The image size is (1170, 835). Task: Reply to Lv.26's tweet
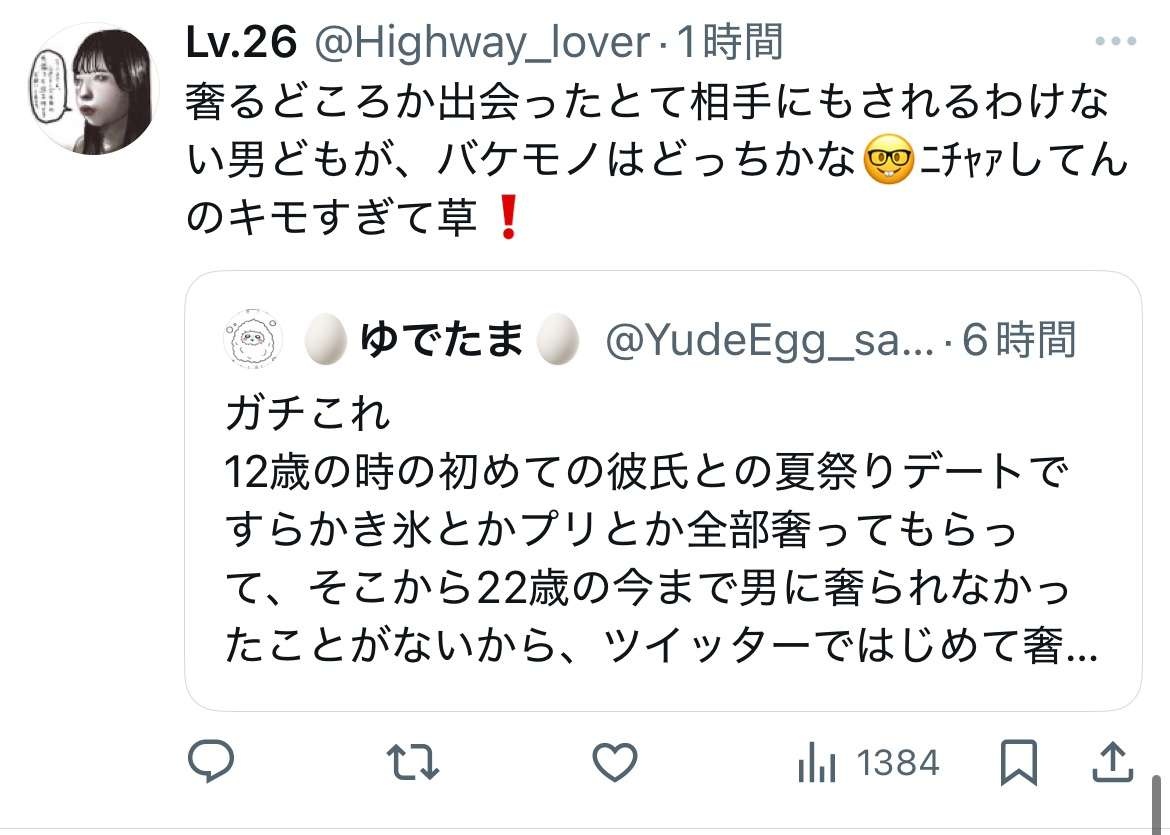click(212, 764)
